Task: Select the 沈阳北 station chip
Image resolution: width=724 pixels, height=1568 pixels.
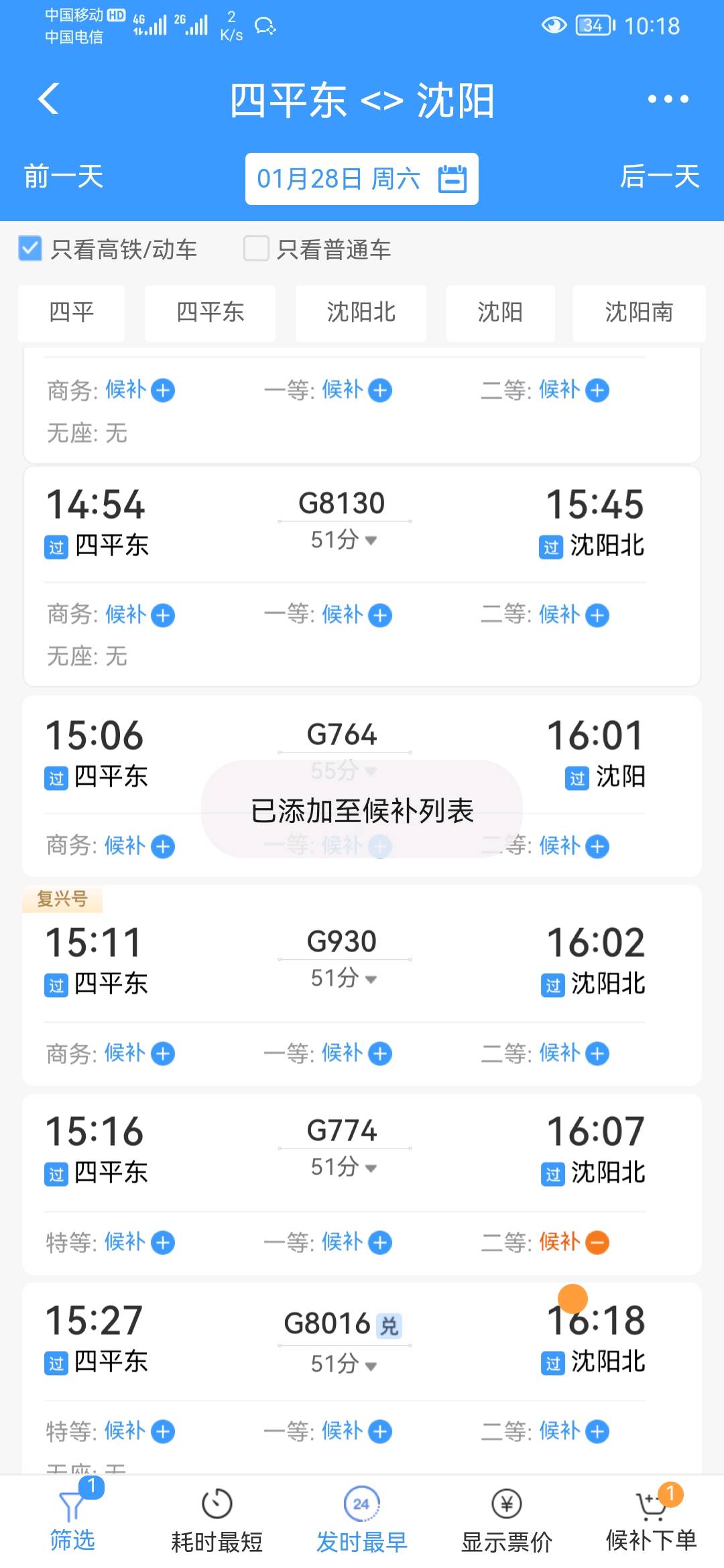Action: (x=361, y=312)
